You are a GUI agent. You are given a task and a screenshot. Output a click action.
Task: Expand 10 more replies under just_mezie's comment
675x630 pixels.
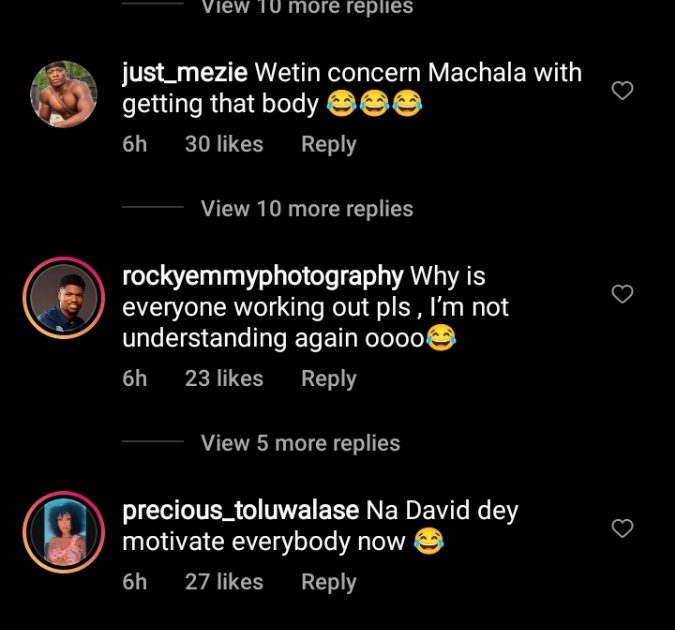306,209
